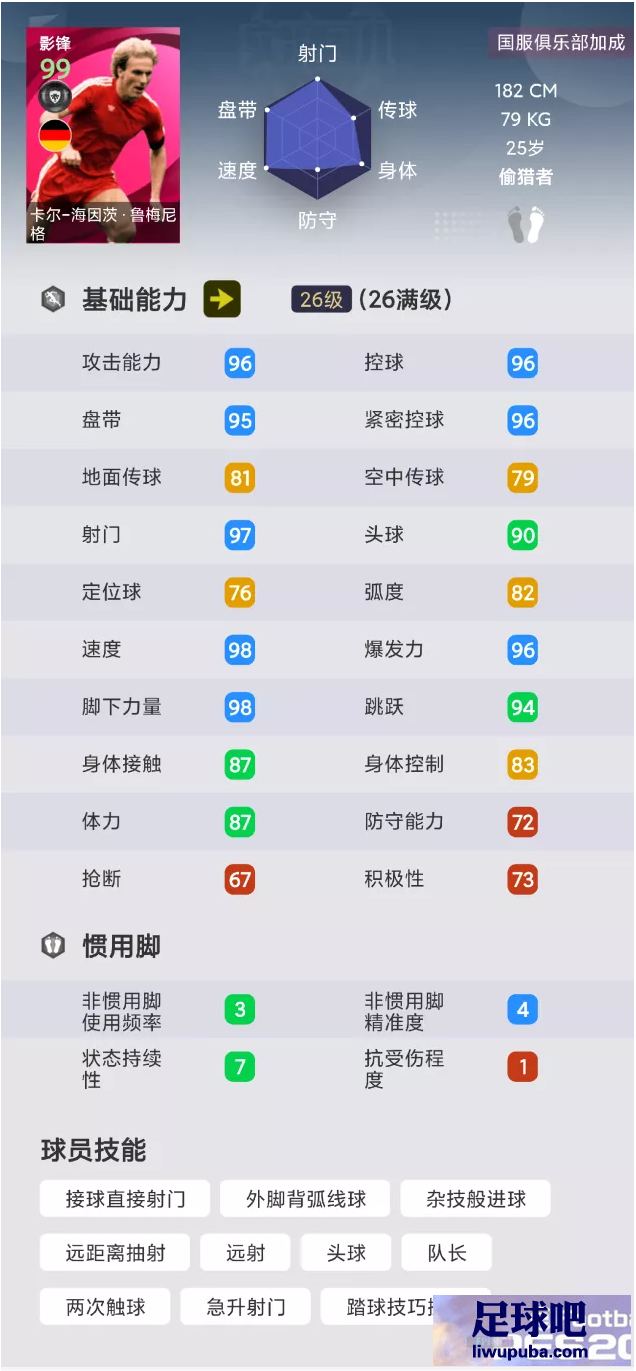Open the 卡尔-海因茨·鲁梅尼格 player card
The image size is (636, 1371).
tap(103, 135)
